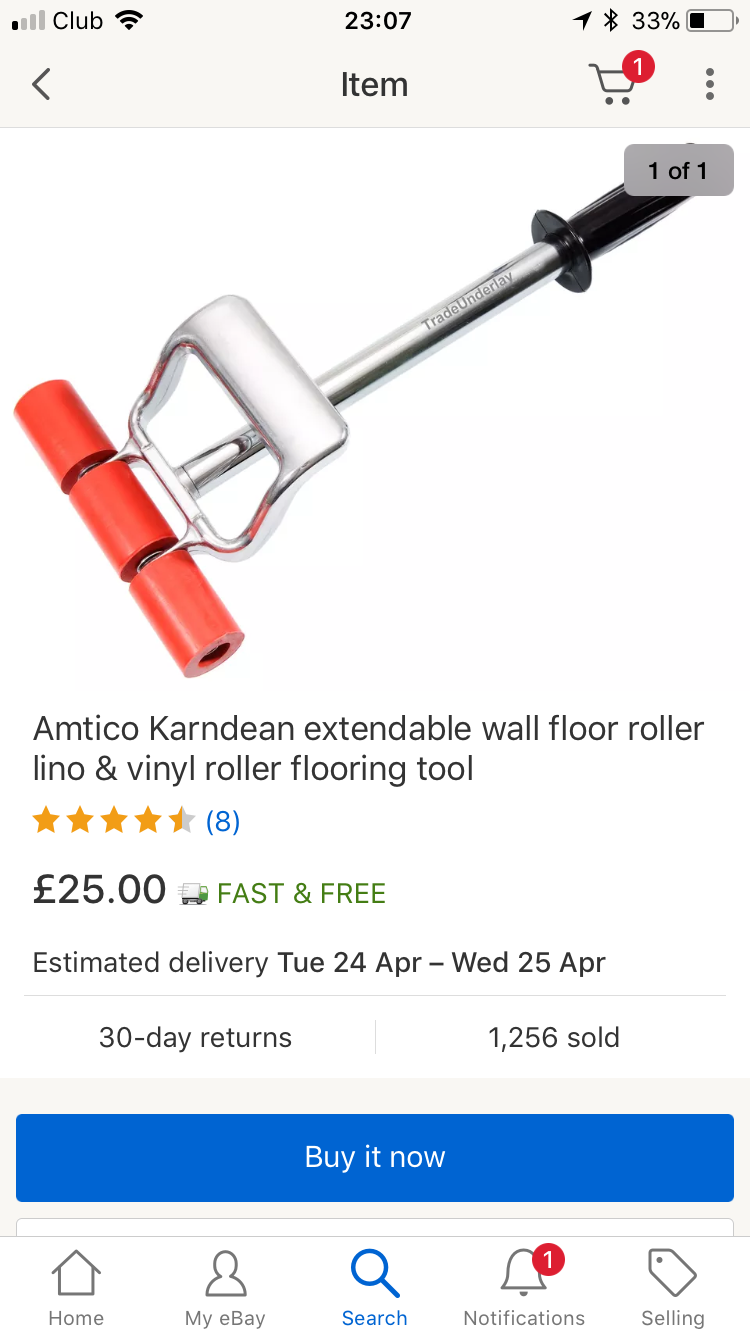This screenshot has height=1334, width=750.
Task: Select the Search tab
Action: [x=375, y=1289]
